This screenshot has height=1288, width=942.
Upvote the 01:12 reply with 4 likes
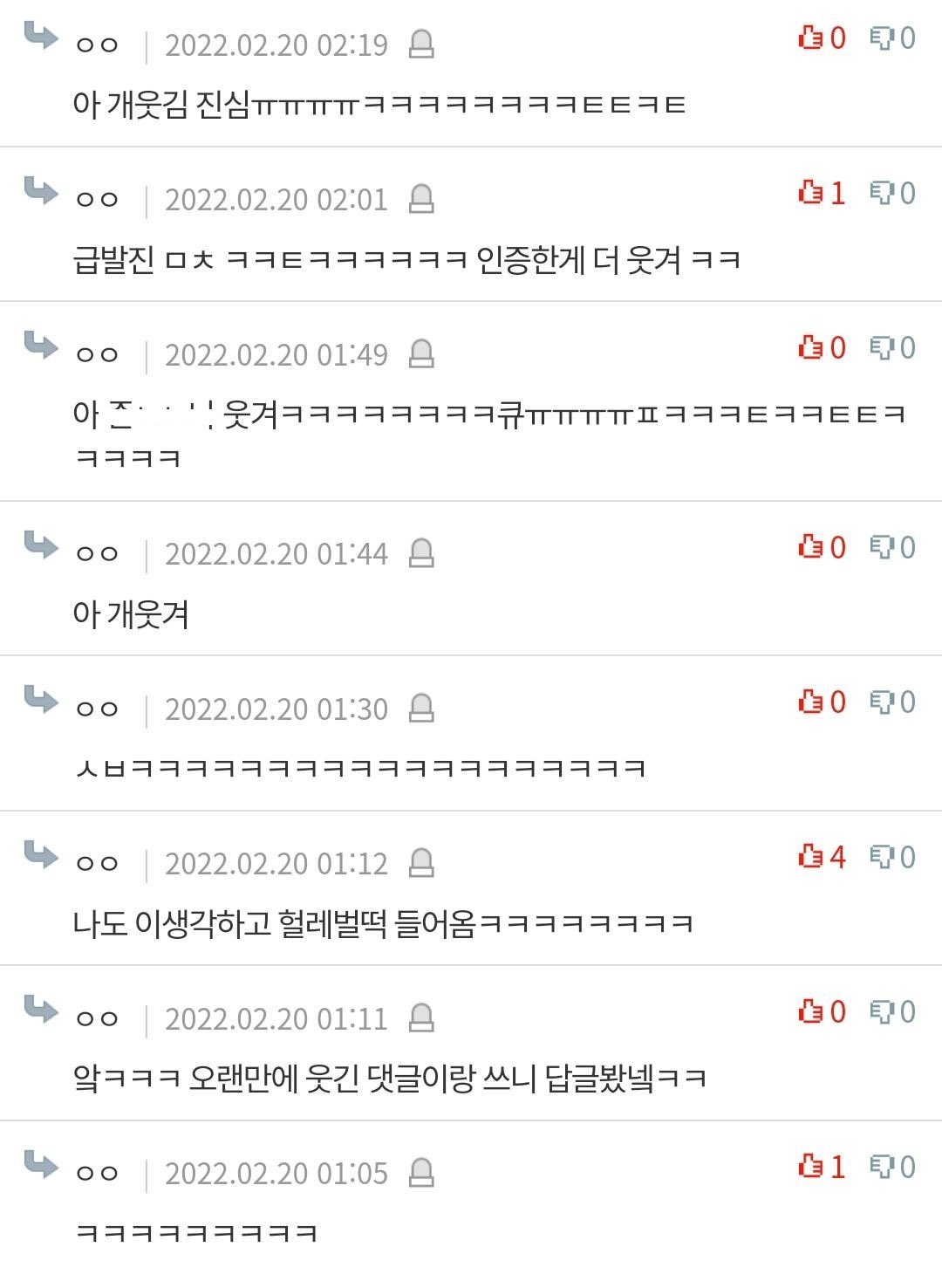coord(811,856)
